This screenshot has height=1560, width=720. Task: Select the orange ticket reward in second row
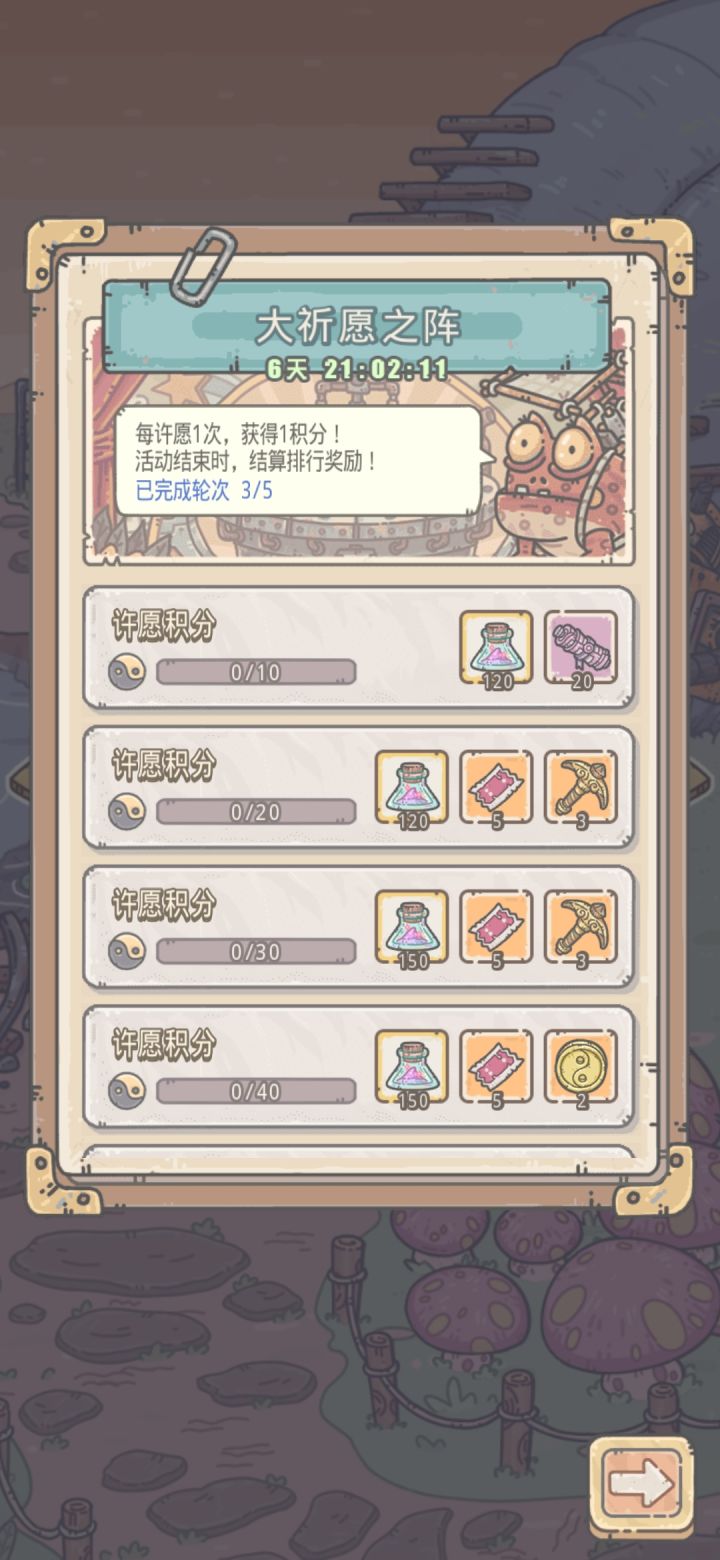tap(497, 790)
